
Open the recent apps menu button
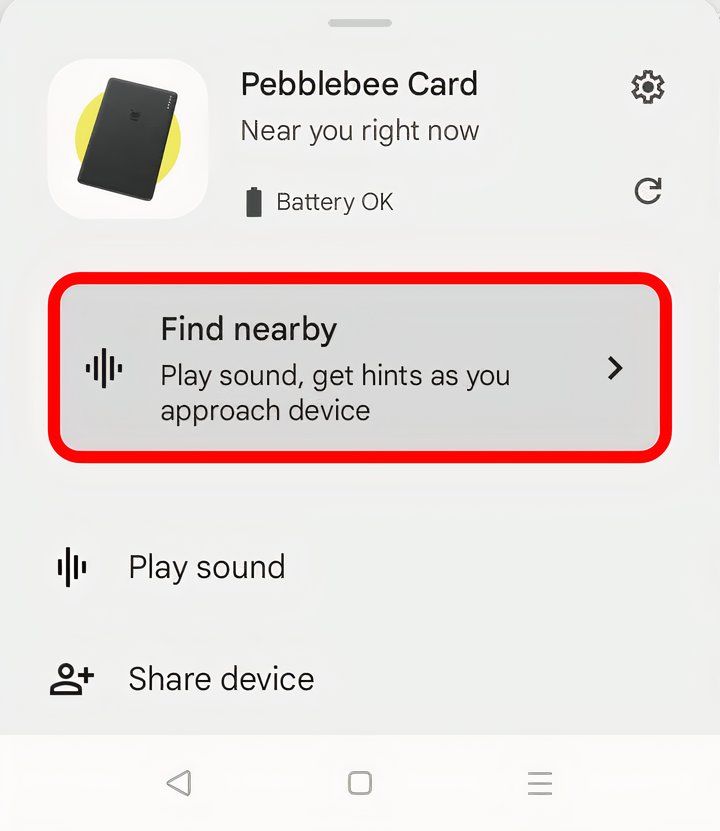pyautogui.click(x=540, y=783)
